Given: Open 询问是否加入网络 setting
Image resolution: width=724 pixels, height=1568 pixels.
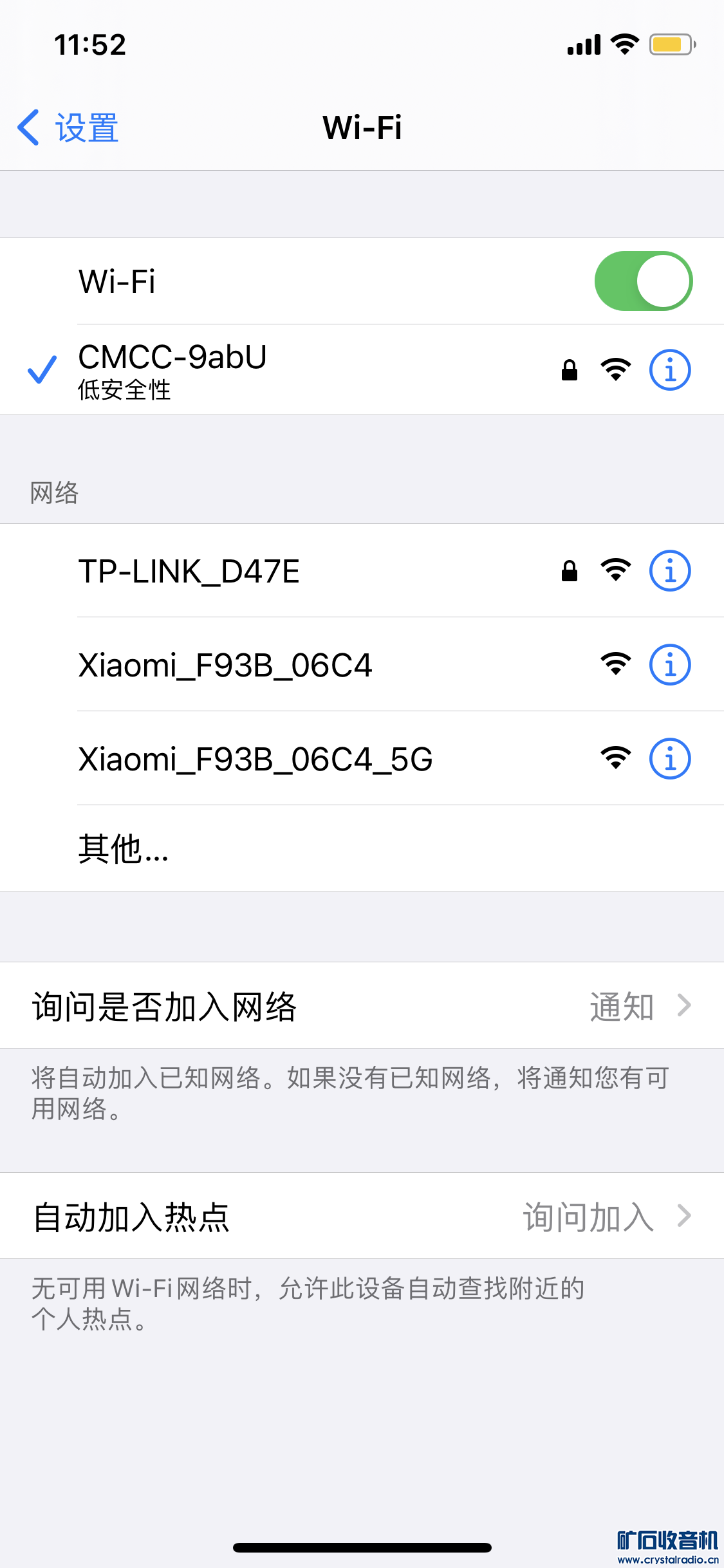Looking at the screenshot, I should [362, 1005].
